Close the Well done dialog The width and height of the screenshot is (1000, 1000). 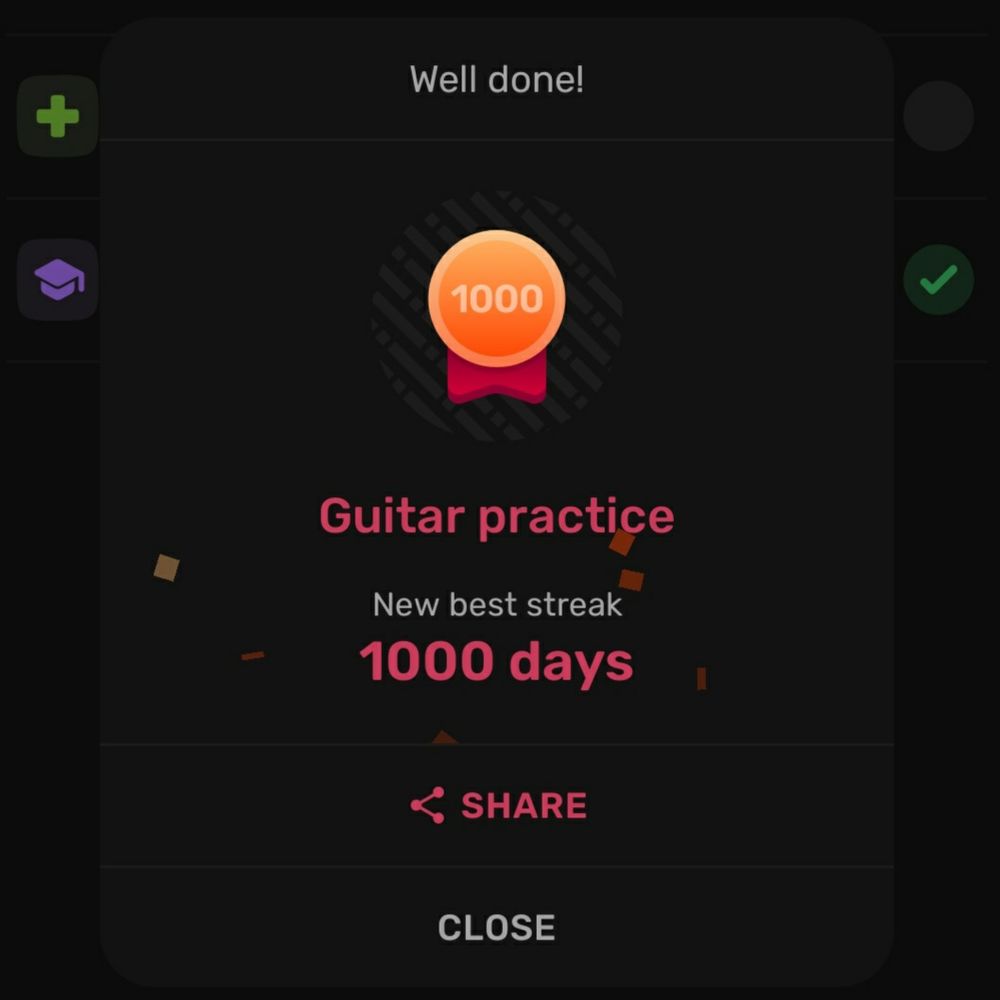click(497, 927)
